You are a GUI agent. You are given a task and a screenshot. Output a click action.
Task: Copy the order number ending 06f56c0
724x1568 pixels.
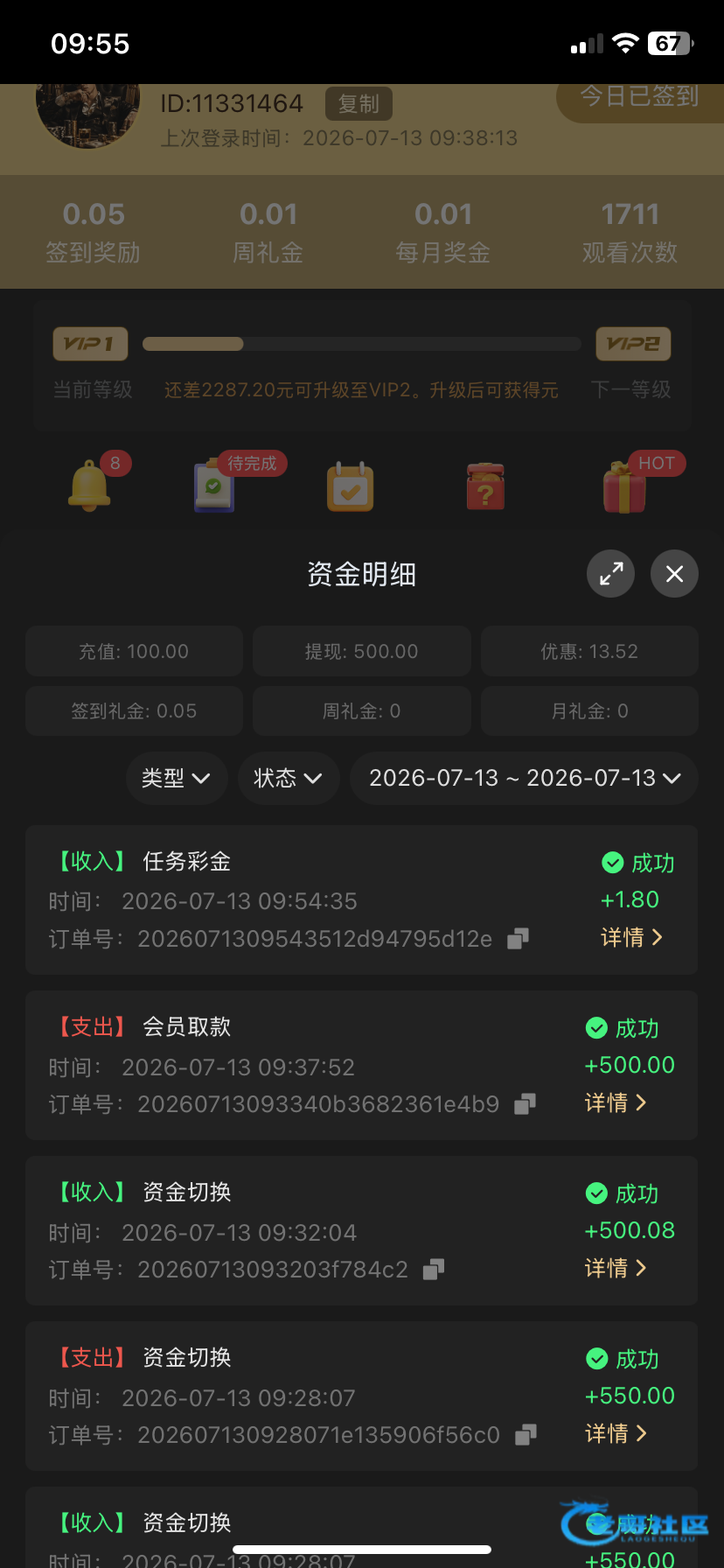click(526, 1435)
